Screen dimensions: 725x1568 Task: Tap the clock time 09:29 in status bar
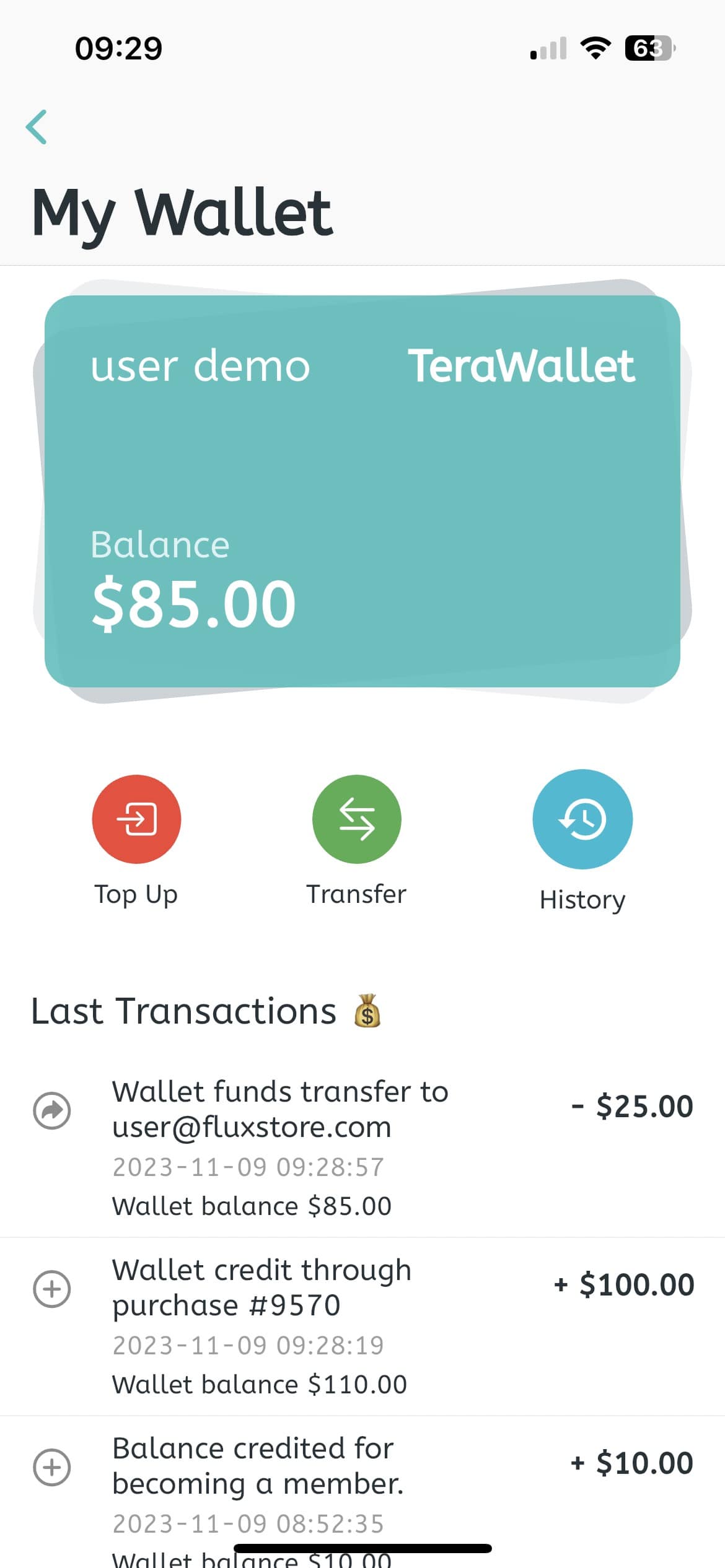(x=118, y=48)
